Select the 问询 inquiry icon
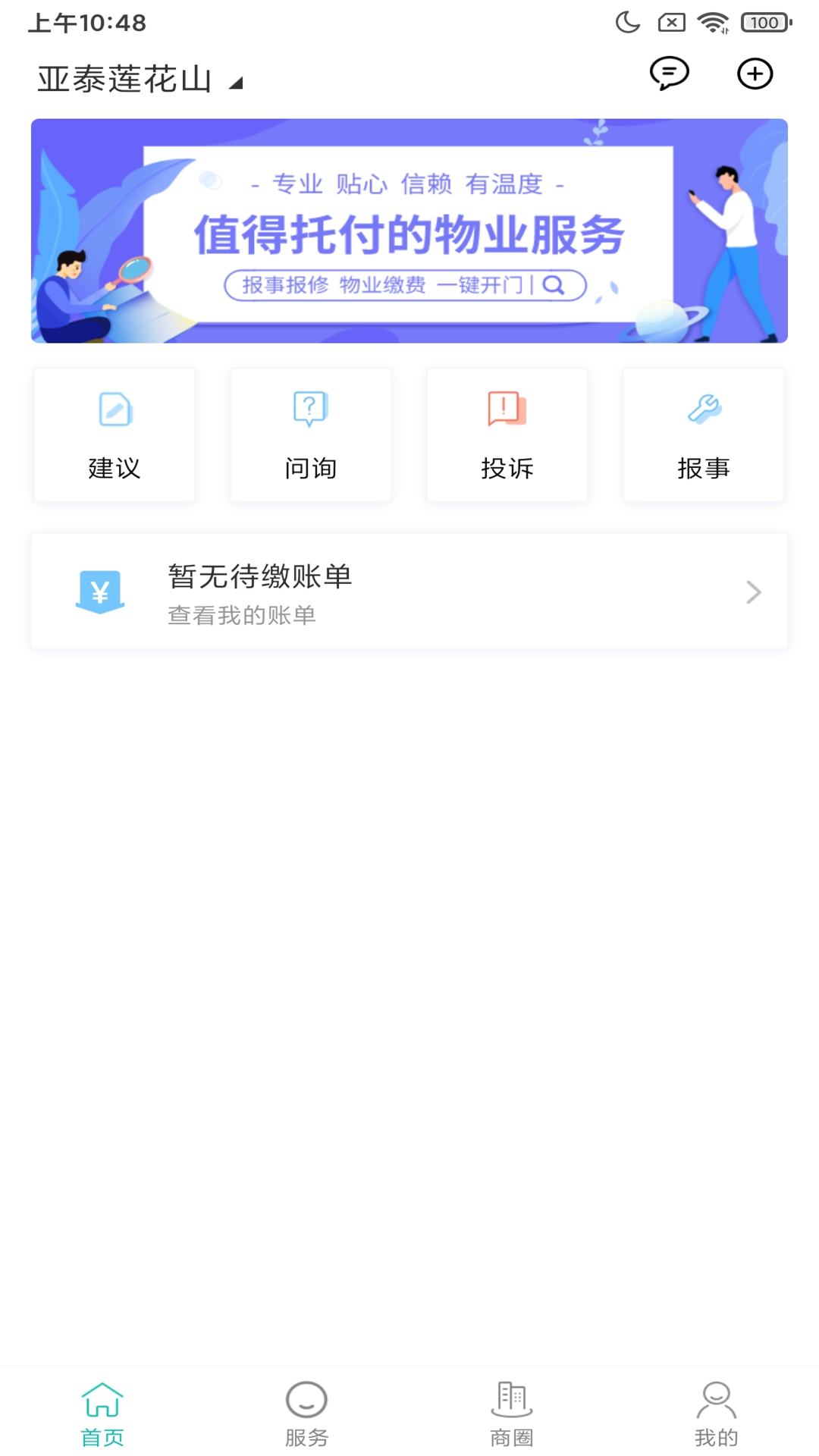 pos(309,409)
